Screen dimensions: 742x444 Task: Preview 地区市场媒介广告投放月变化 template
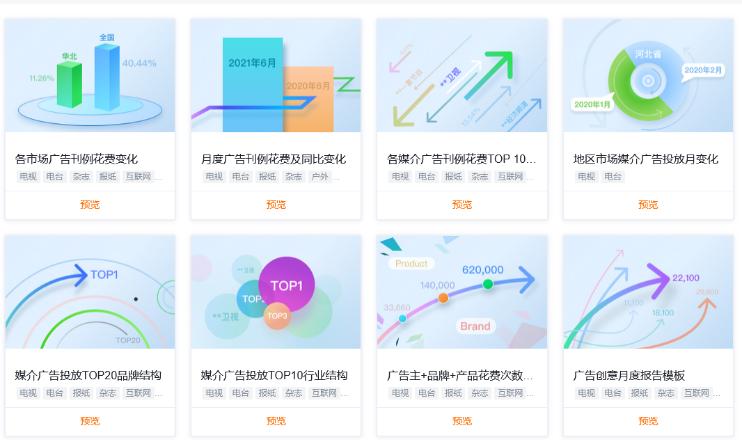[648, 205]
